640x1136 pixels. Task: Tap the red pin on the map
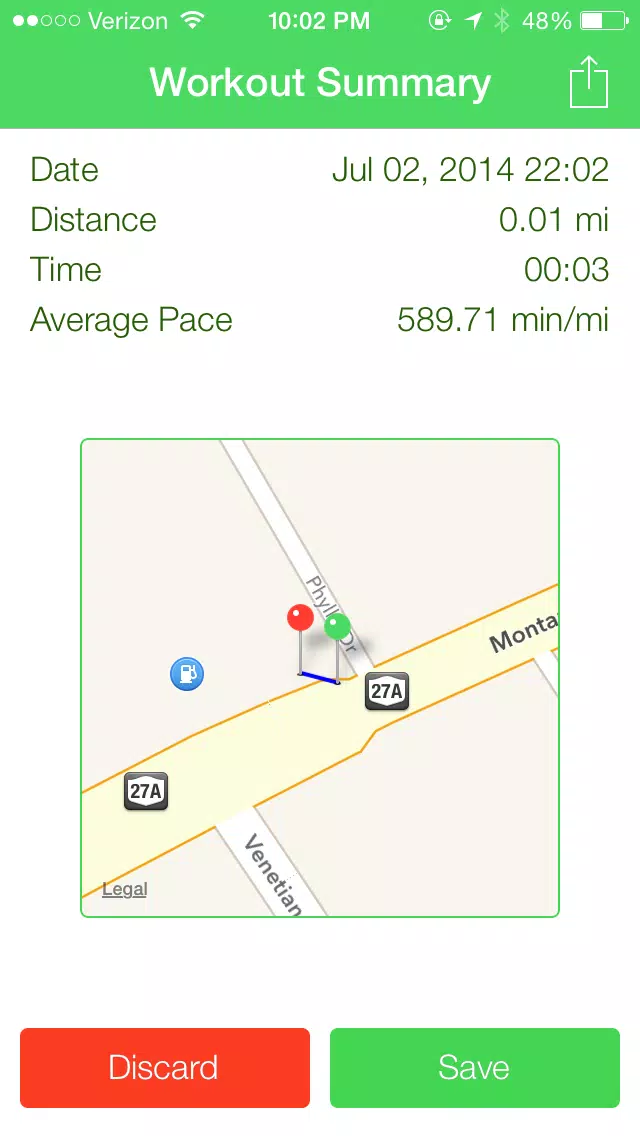pyautogui.click(x=300, y=618)
